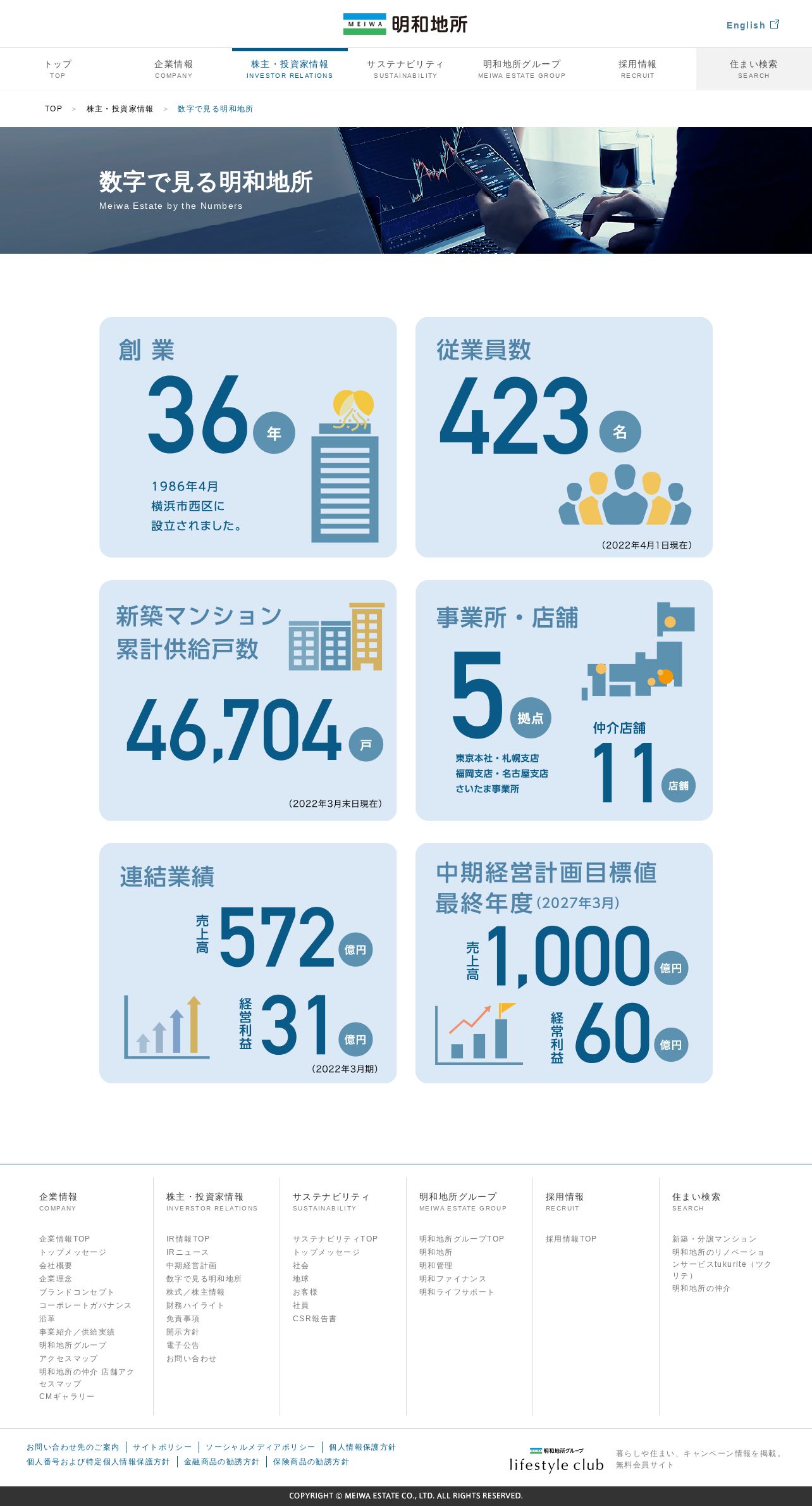The height and width of the screenshot is (1506, 812).
Task: Open 採用情報TOP in the footer
Action: pos(571,1239)
